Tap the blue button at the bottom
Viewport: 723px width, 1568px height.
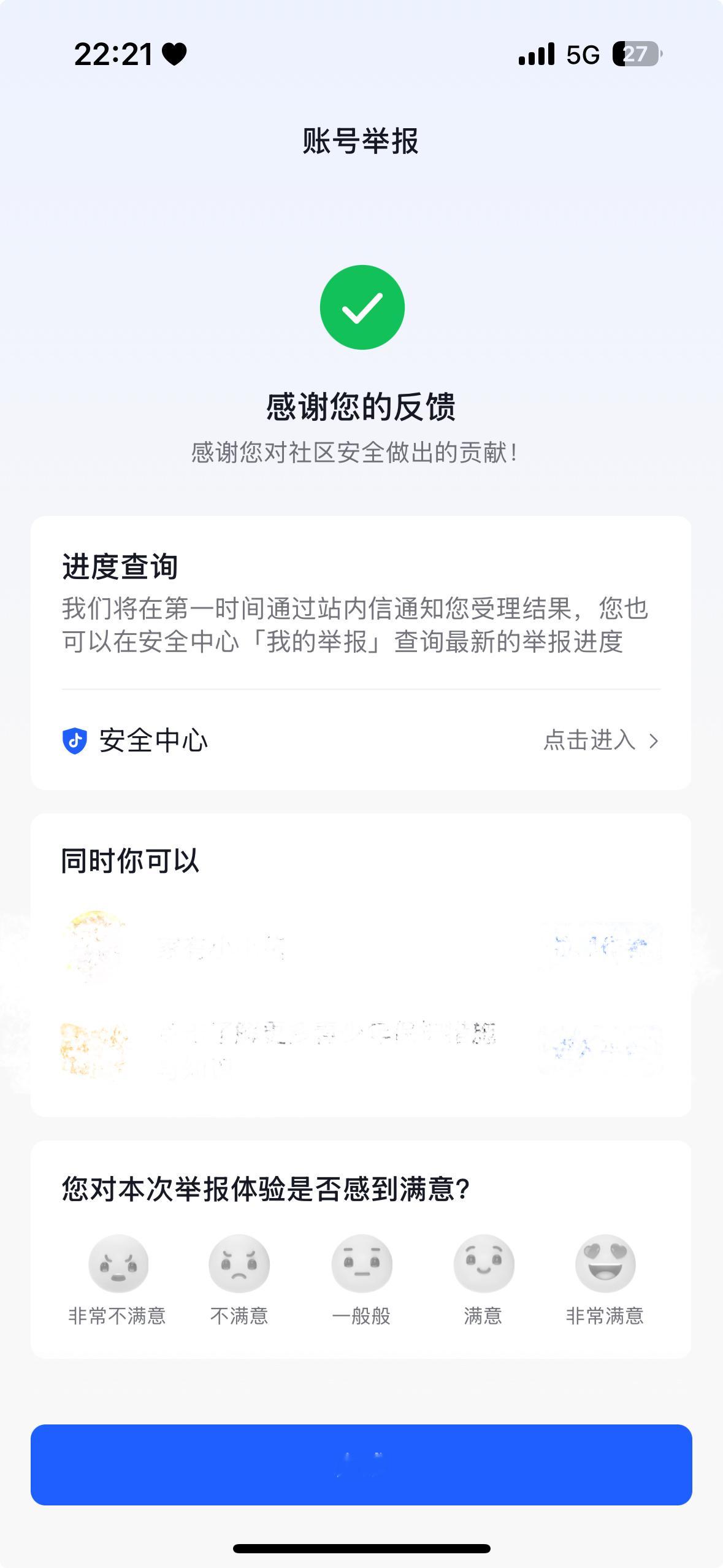click(361, 1465)
